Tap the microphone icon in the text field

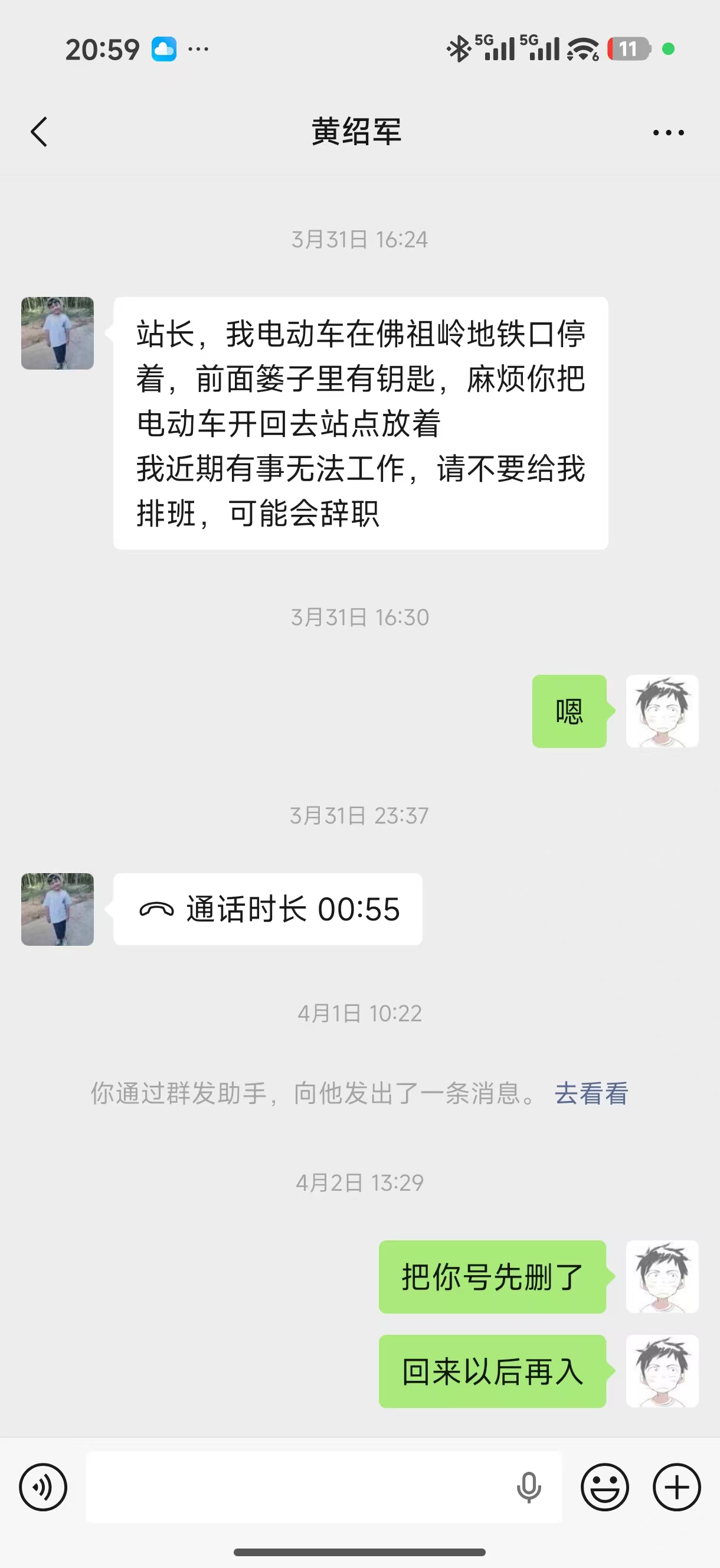[529, 1488]
